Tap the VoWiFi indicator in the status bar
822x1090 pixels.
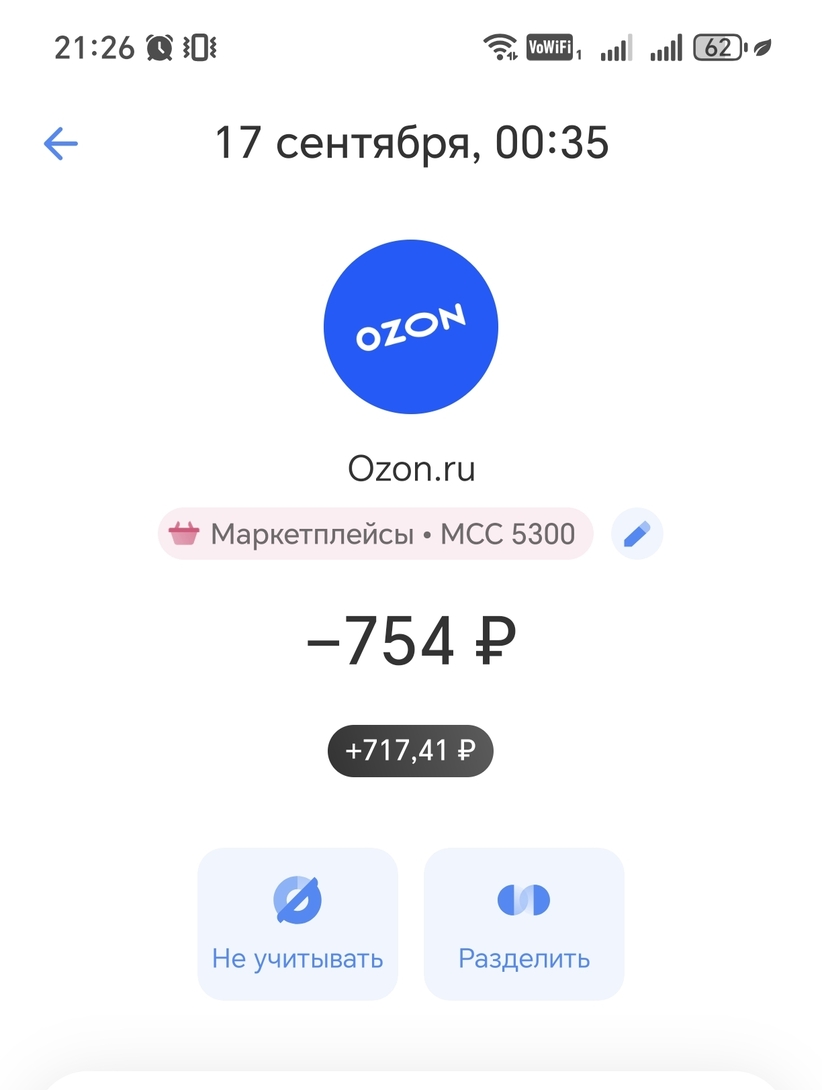pos(549,46)
